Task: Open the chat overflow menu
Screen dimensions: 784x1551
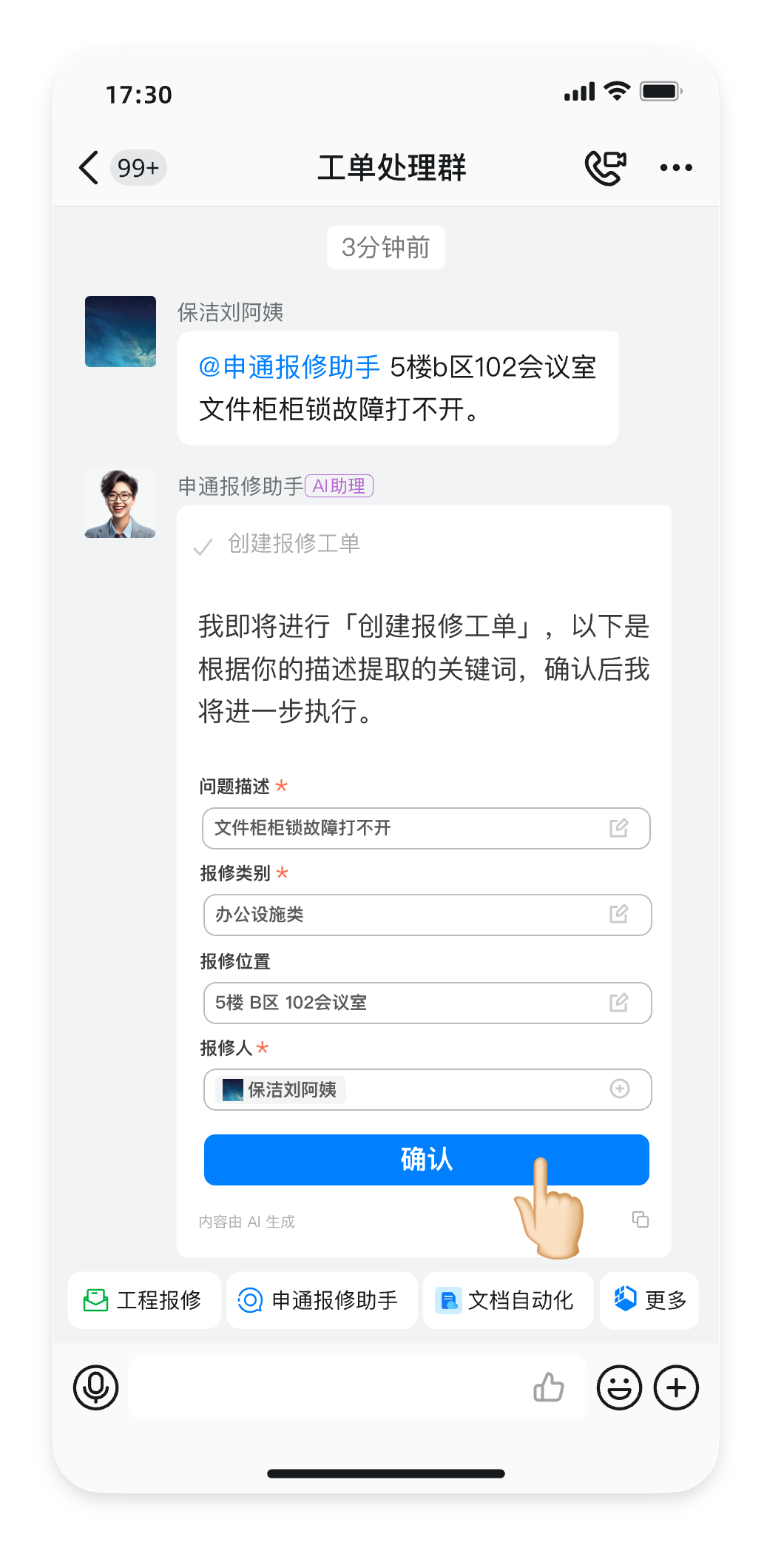Action: click(676, 168)
